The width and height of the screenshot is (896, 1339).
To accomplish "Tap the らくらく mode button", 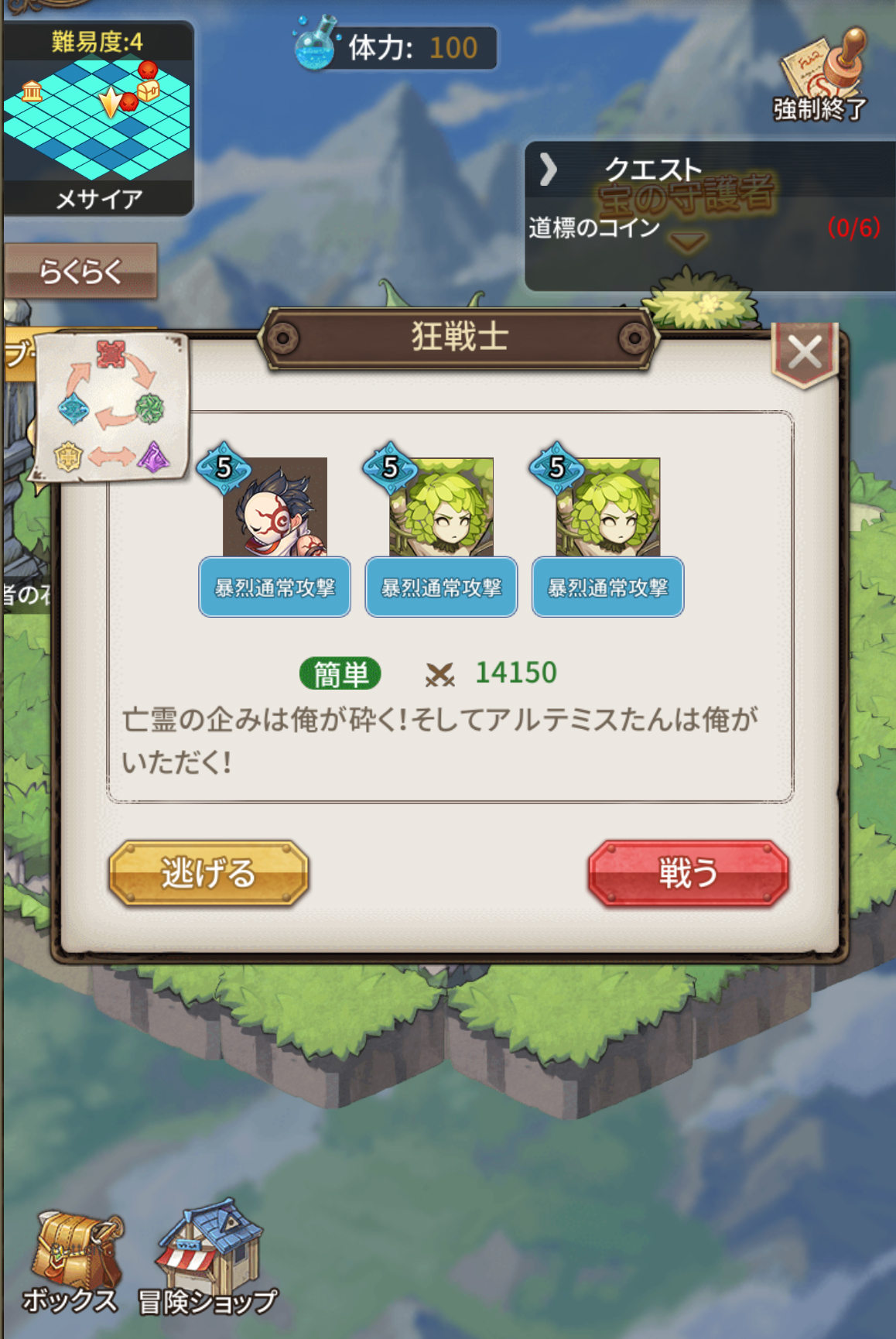I will click(80, 271).
